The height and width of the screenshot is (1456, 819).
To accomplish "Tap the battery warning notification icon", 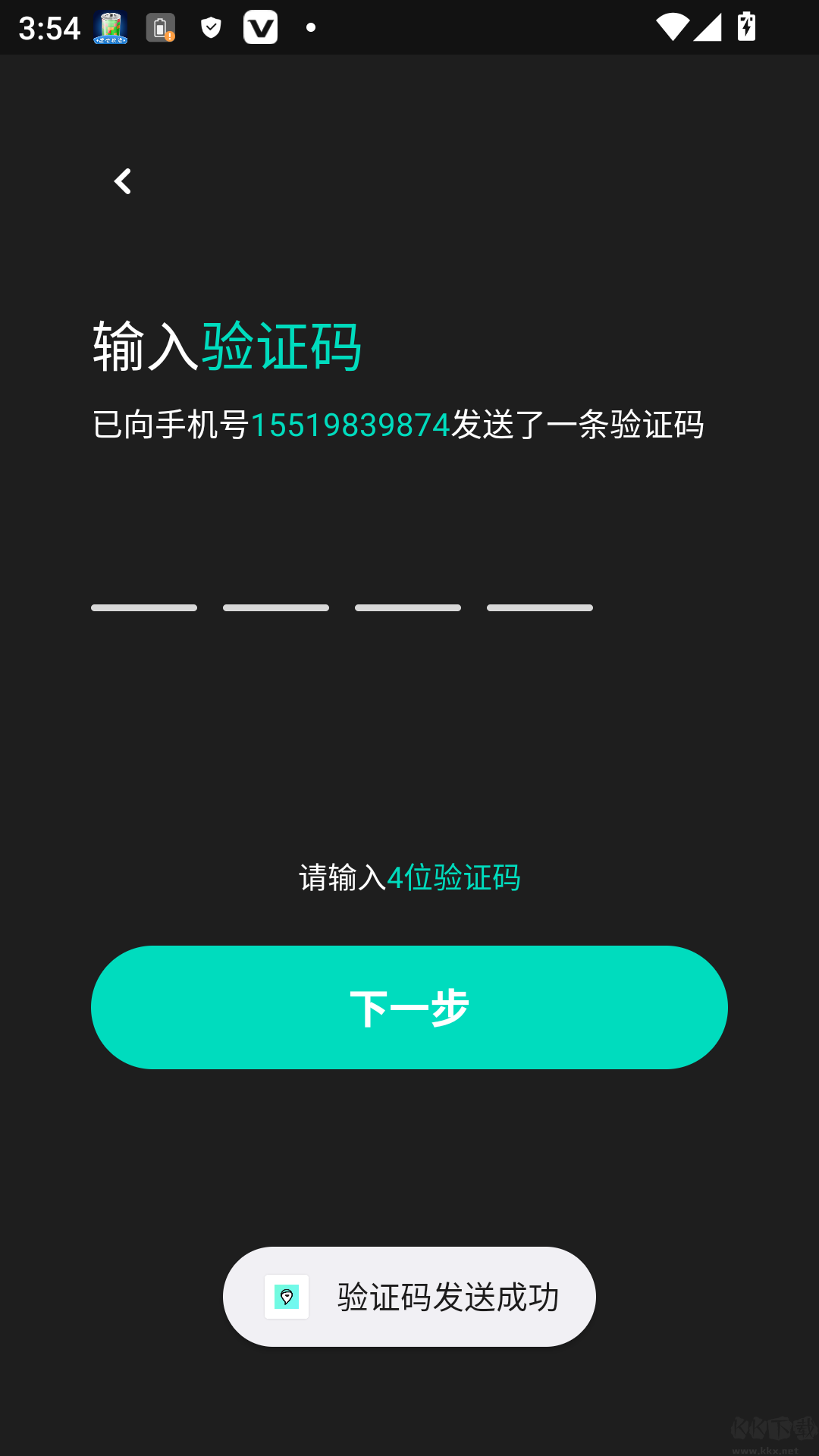I will pos(162,27).
